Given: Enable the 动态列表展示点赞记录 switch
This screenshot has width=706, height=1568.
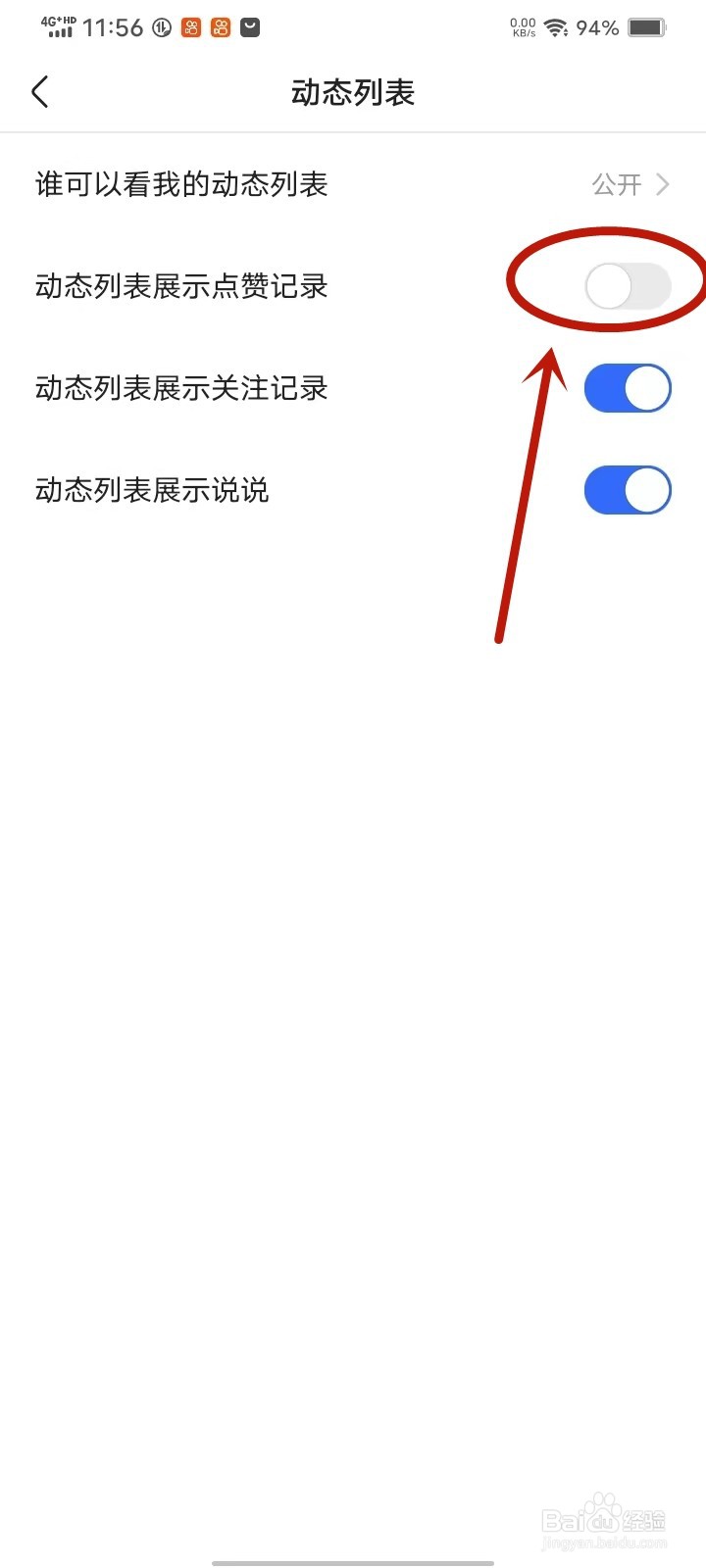Looking at the screenshot, I should tap(628, 286).
